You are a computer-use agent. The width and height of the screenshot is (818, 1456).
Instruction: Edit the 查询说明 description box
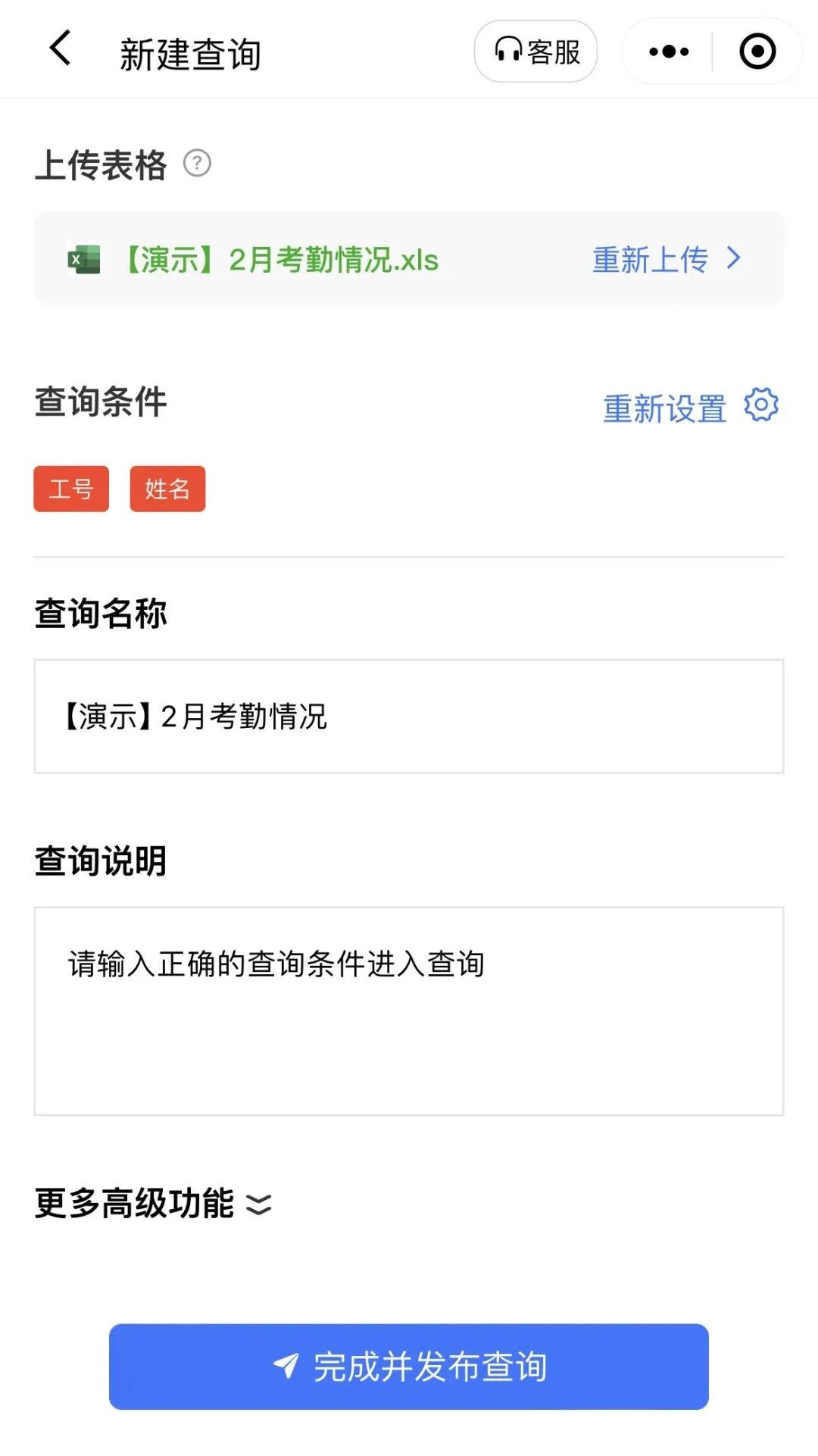coord(409,1011)
